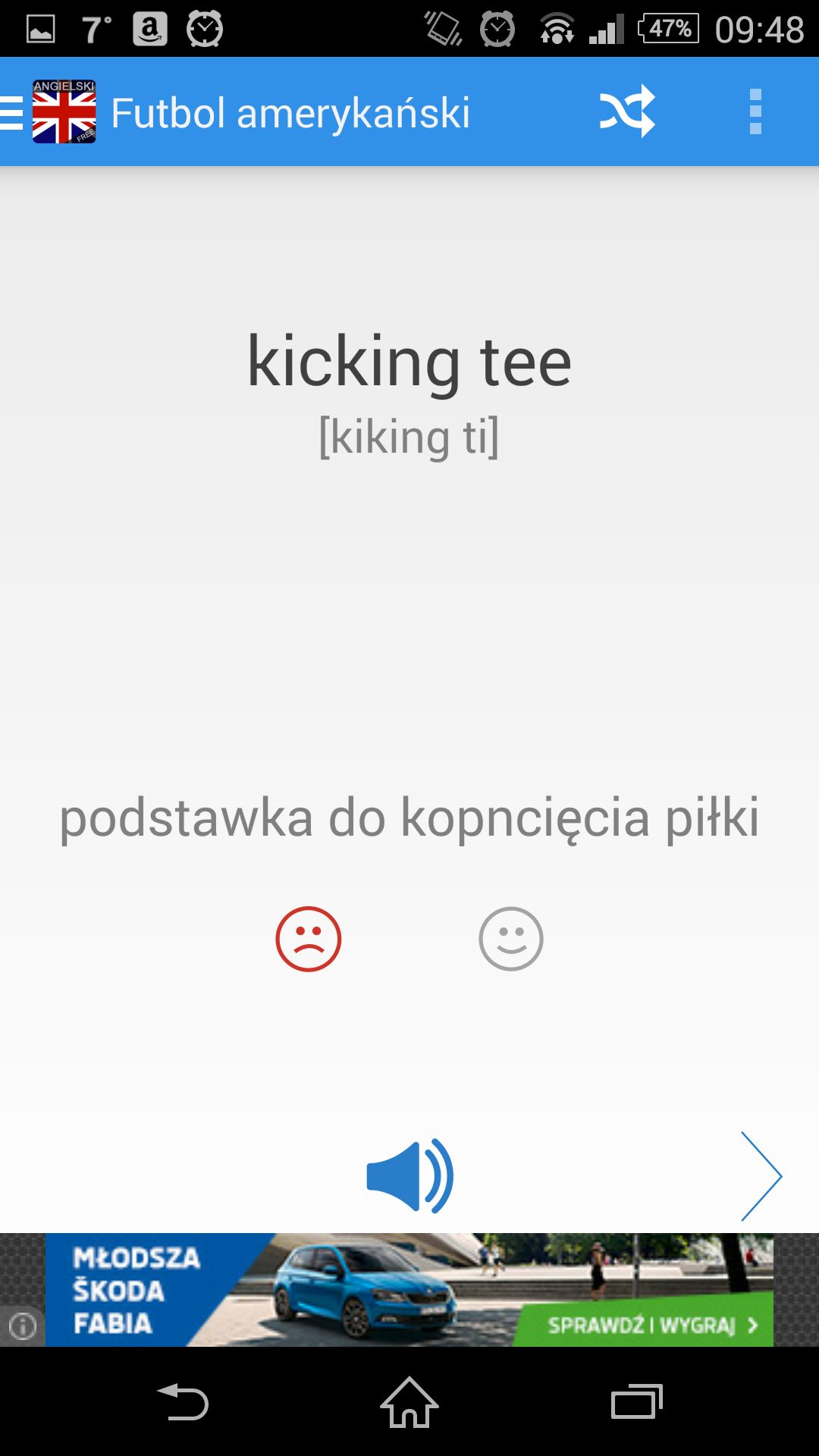Tap the ad info icon

coord(22,1326)
